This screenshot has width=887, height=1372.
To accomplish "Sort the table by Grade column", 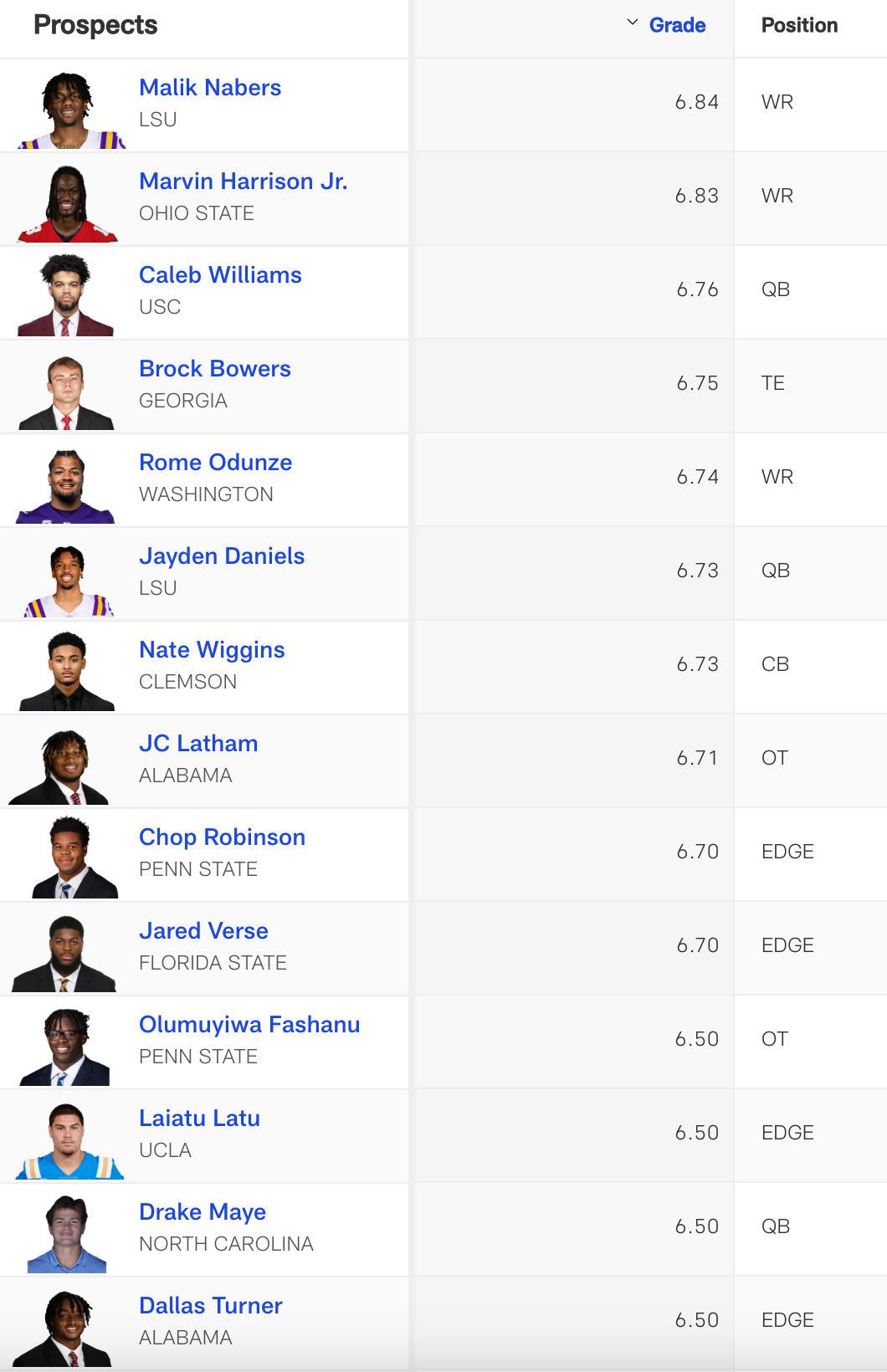I will [x=676, y=25].
